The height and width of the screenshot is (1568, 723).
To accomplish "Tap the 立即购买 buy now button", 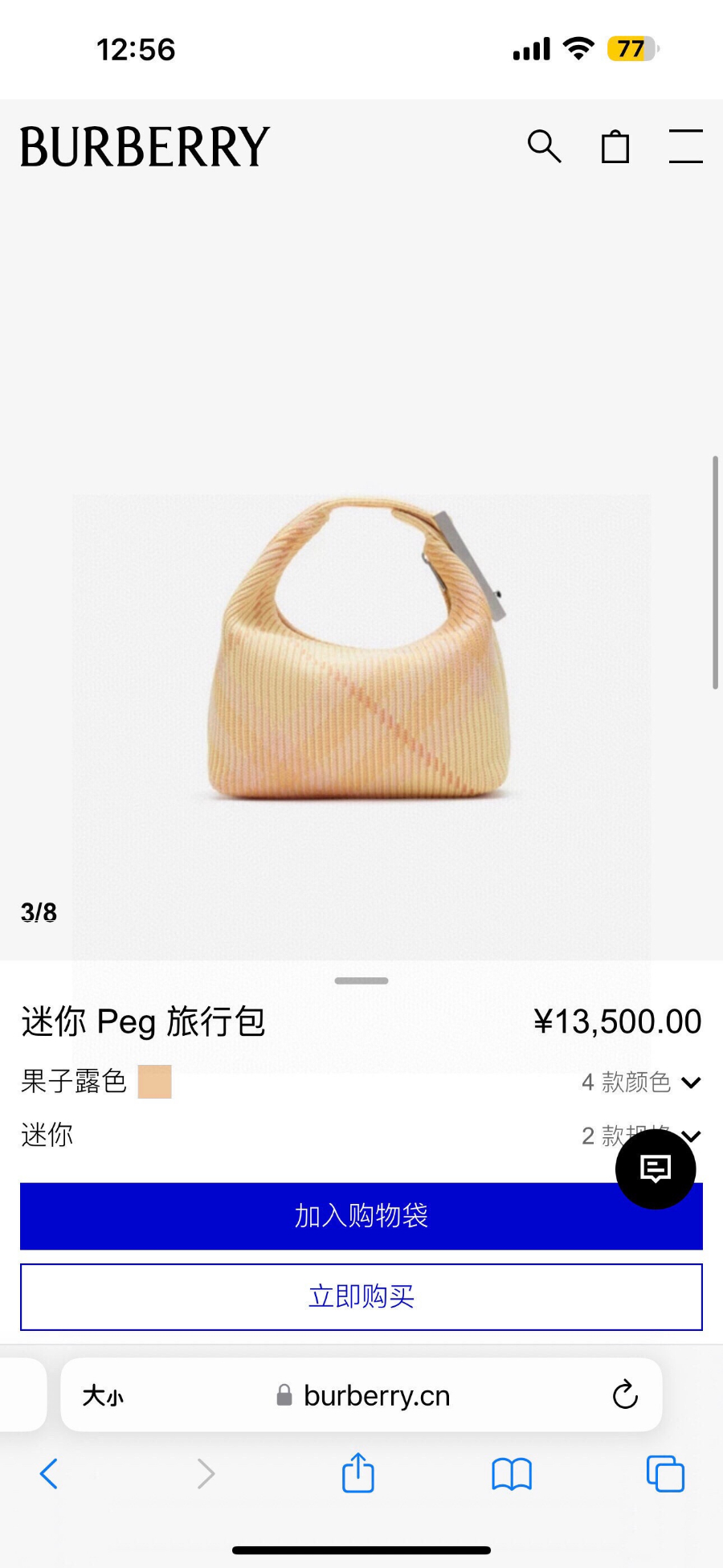I will click(361, 1296).
